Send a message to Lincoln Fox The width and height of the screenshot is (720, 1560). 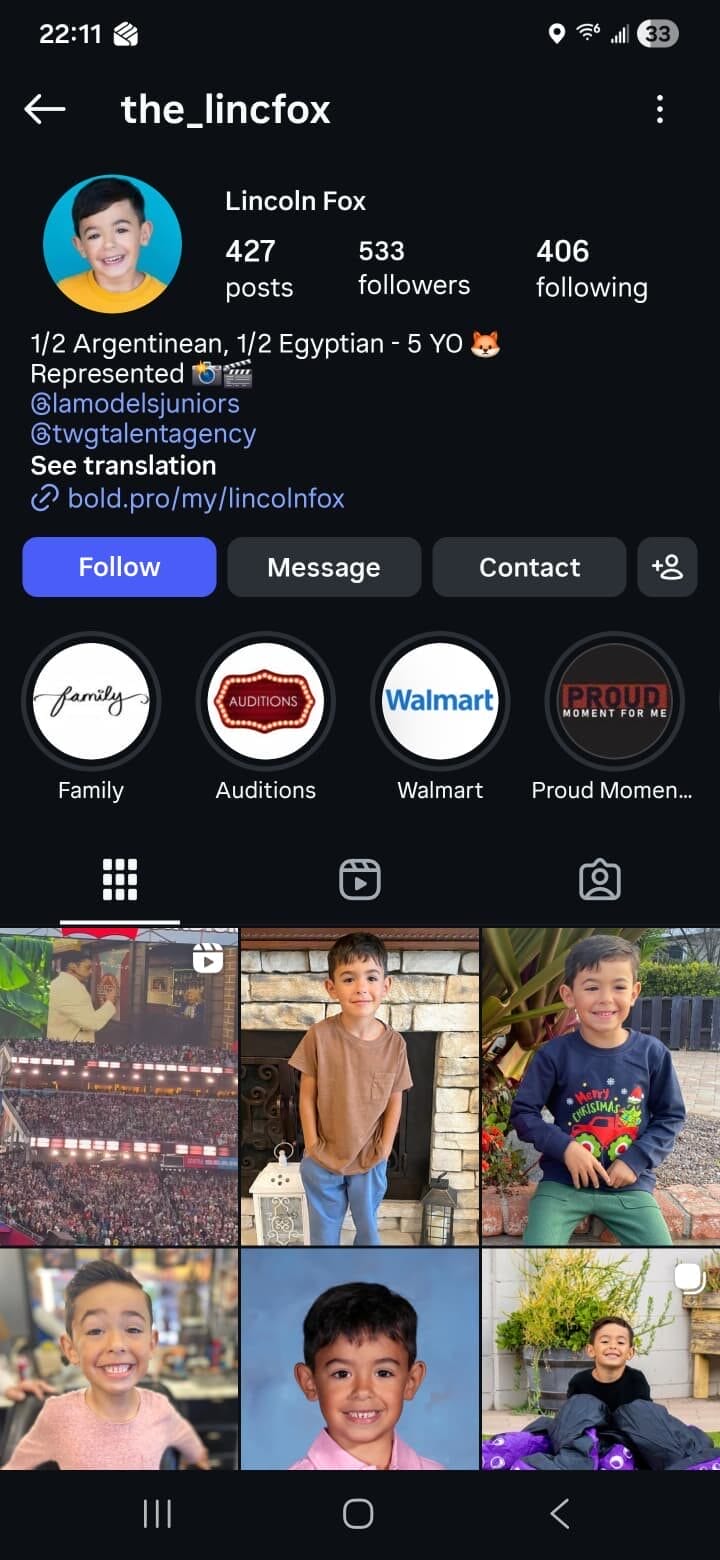coord(324,567)
